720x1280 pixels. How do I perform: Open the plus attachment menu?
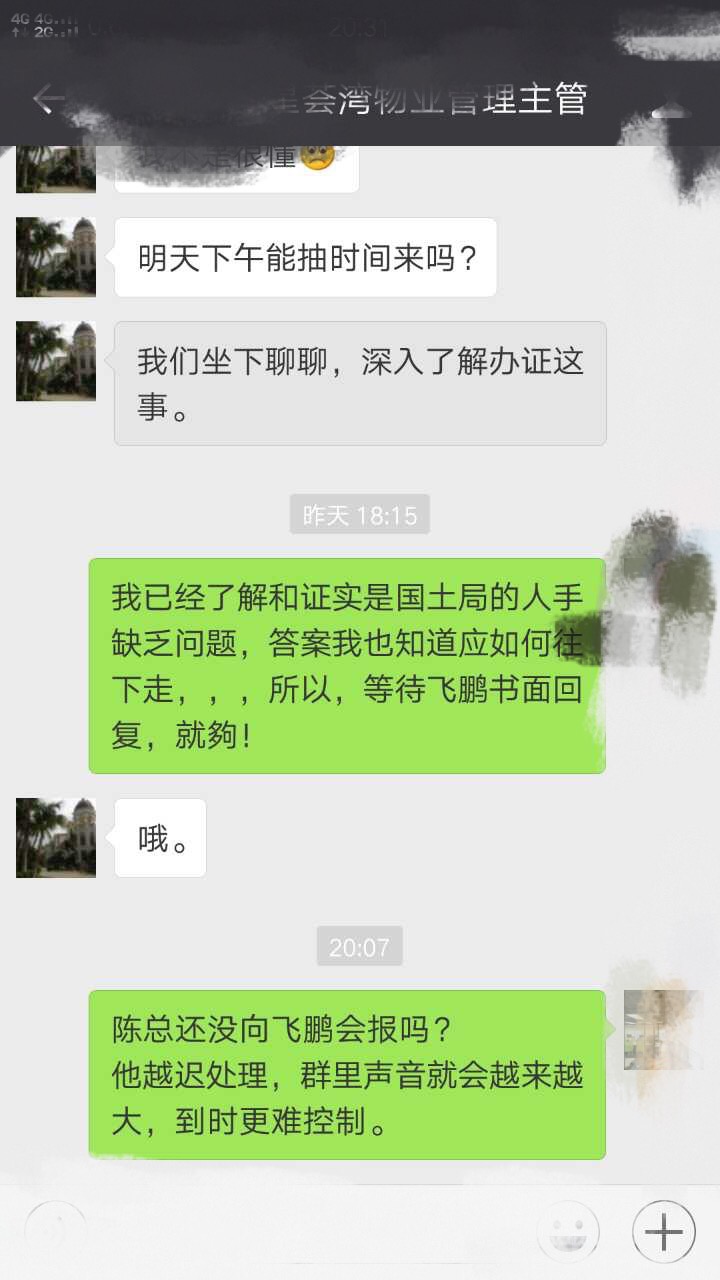(x=664, y=1231)
